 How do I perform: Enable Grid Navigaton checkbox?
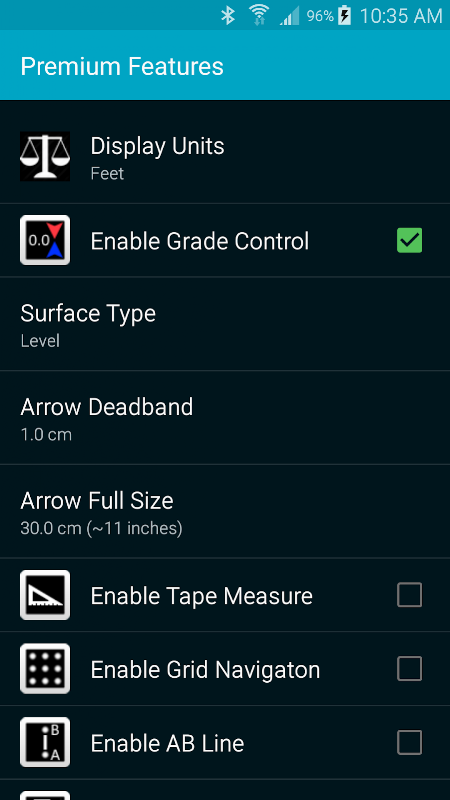409,669
